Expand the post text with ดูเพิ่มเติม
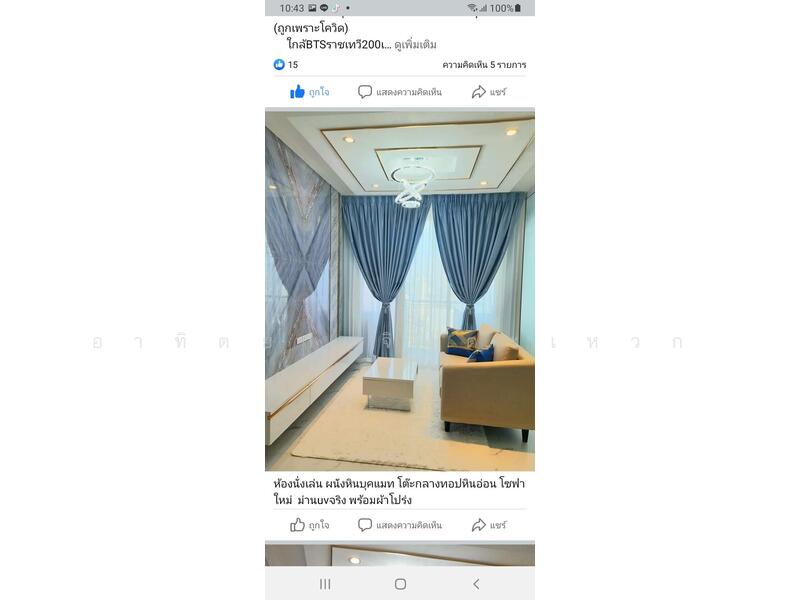800x600 pixels. point(415,45)
